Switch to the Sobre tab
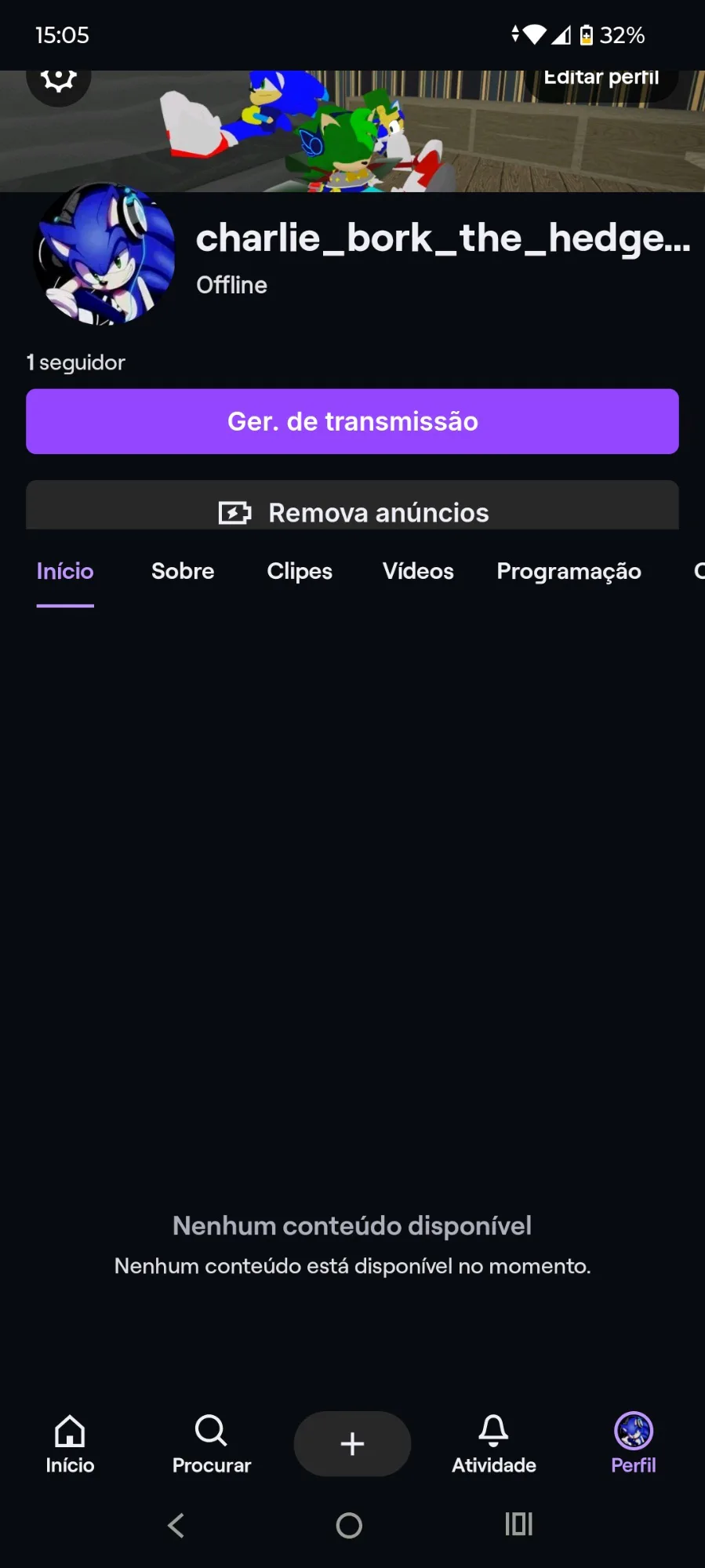This screenshot has height=1568, width=705. (183, 572)
